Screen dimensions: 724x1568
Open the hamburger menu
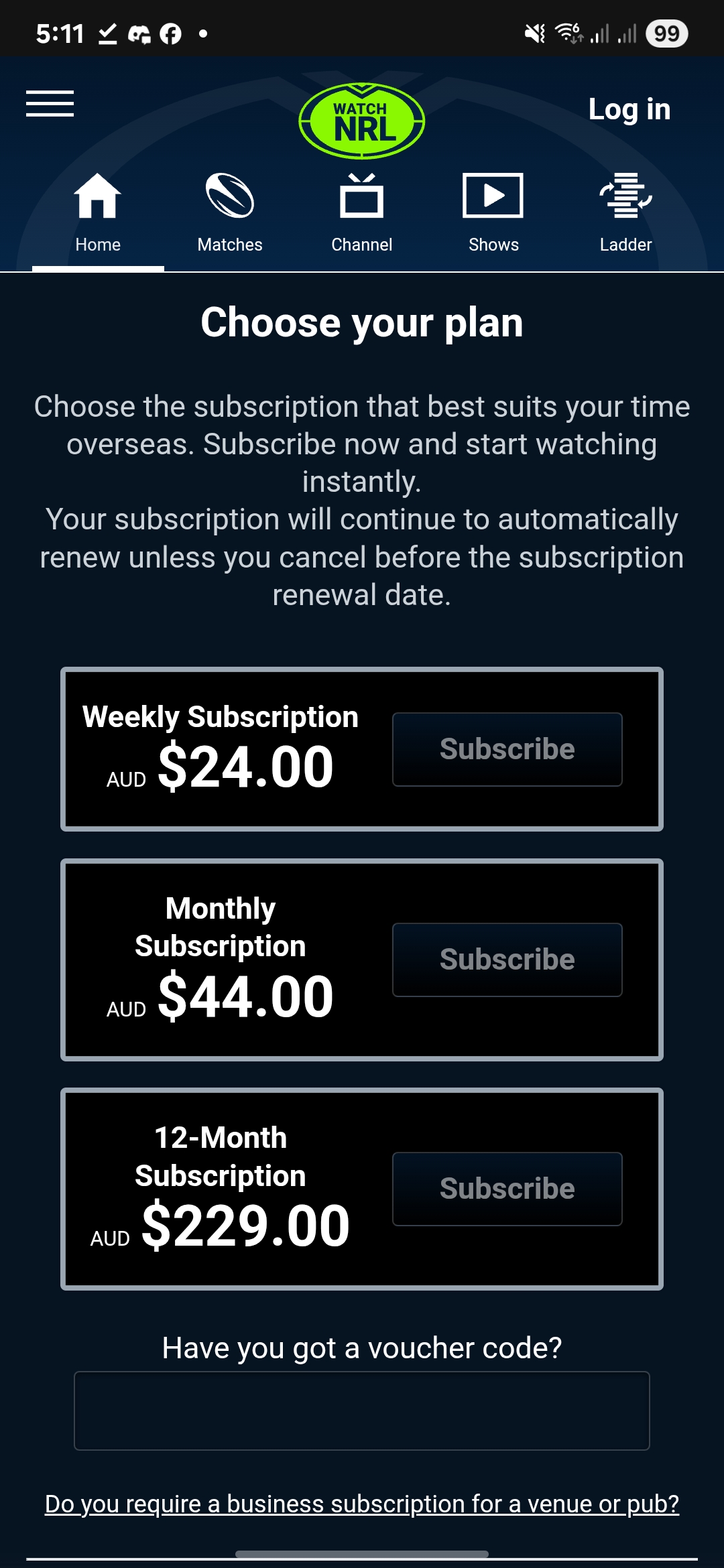tap(50, 103)
